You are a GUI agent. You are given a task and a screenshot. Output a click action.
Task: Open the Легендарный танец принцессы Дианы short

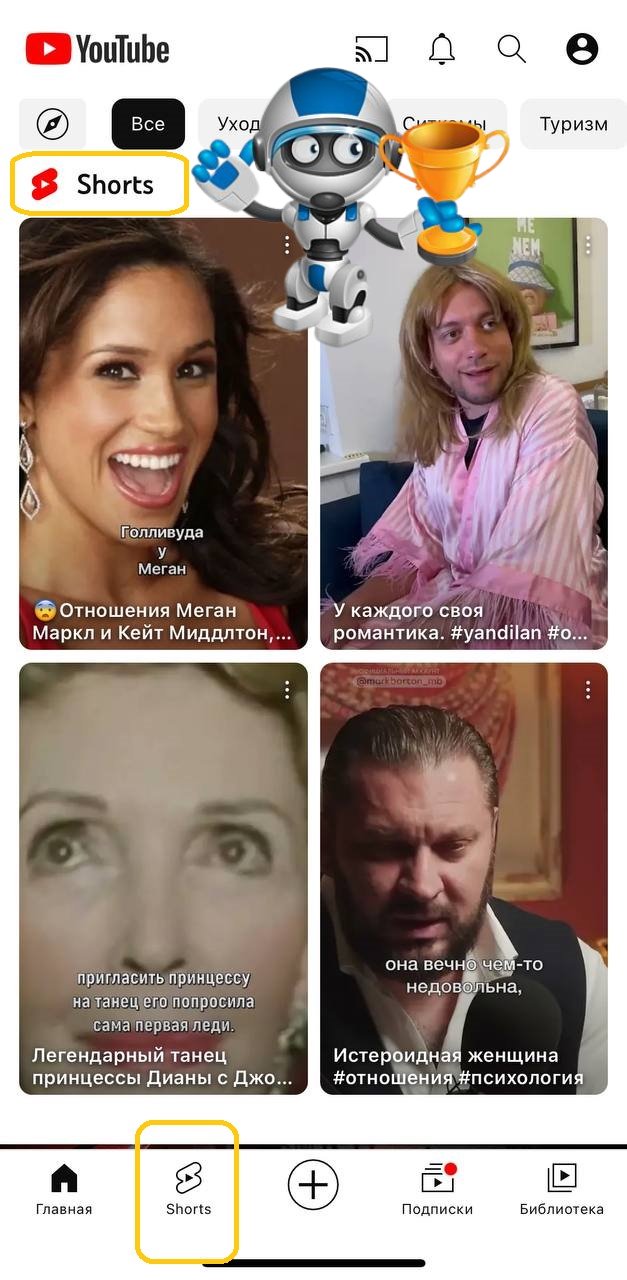coord(163,878)
